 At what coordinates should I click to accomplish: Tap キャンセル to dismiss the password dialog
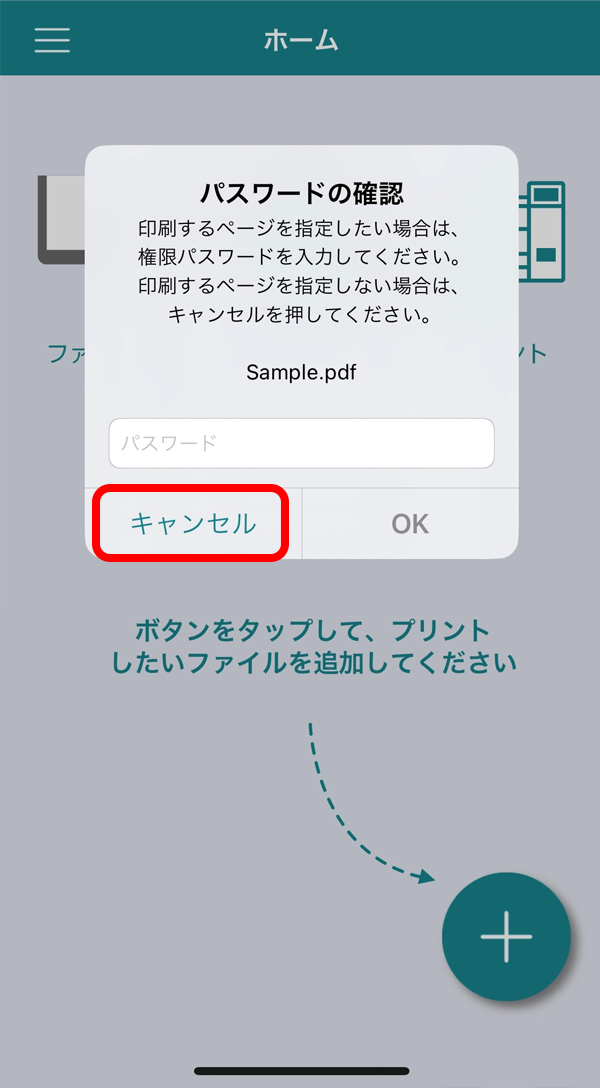193,523
